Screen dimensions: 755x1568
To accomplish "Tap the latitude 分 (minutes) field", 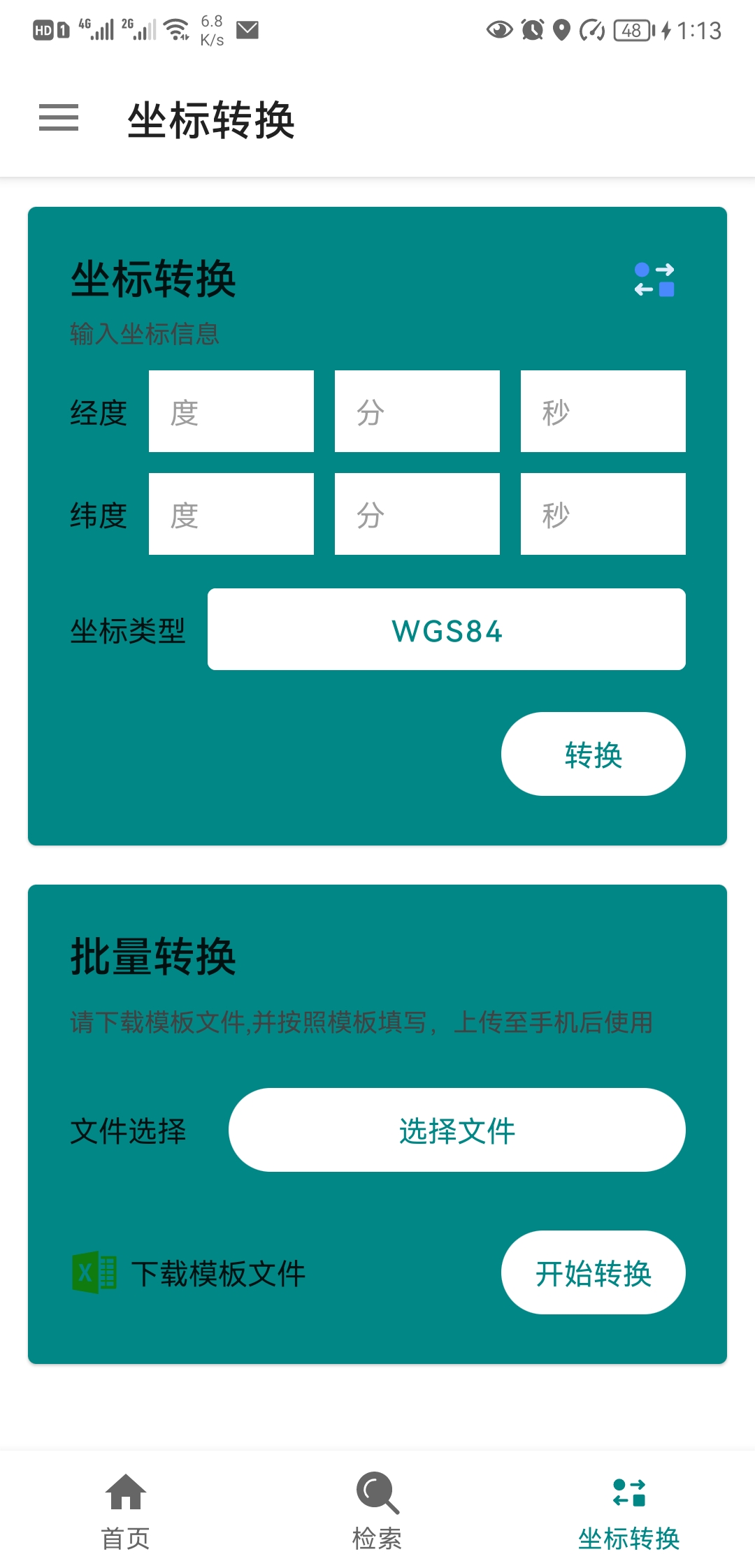I will point(417,514).
